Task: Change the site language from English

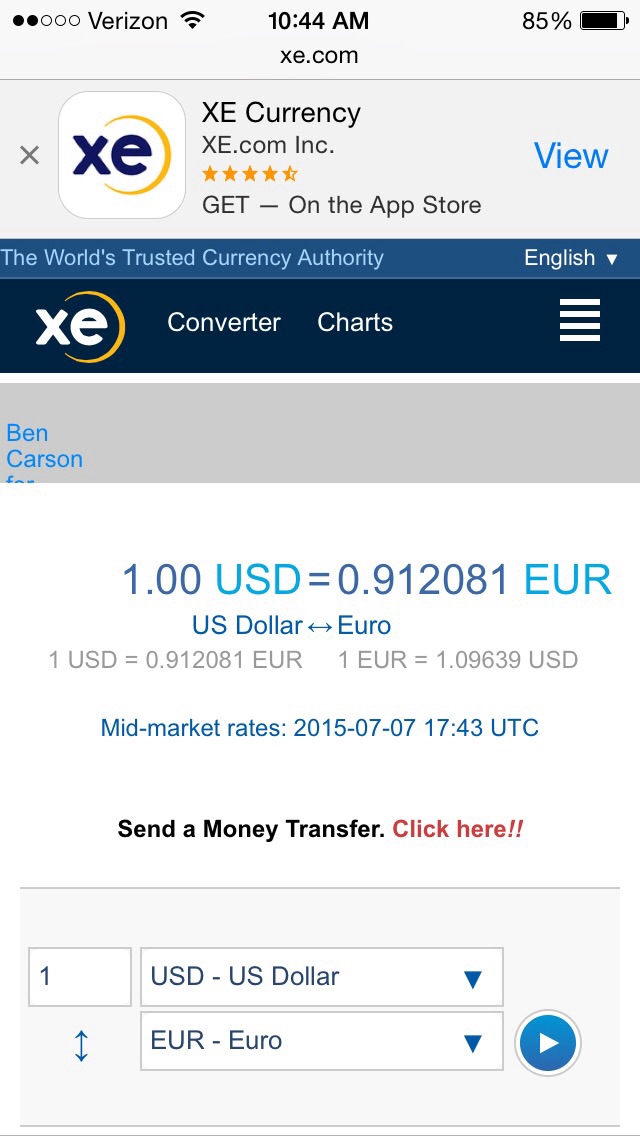Action: point(571,258)
